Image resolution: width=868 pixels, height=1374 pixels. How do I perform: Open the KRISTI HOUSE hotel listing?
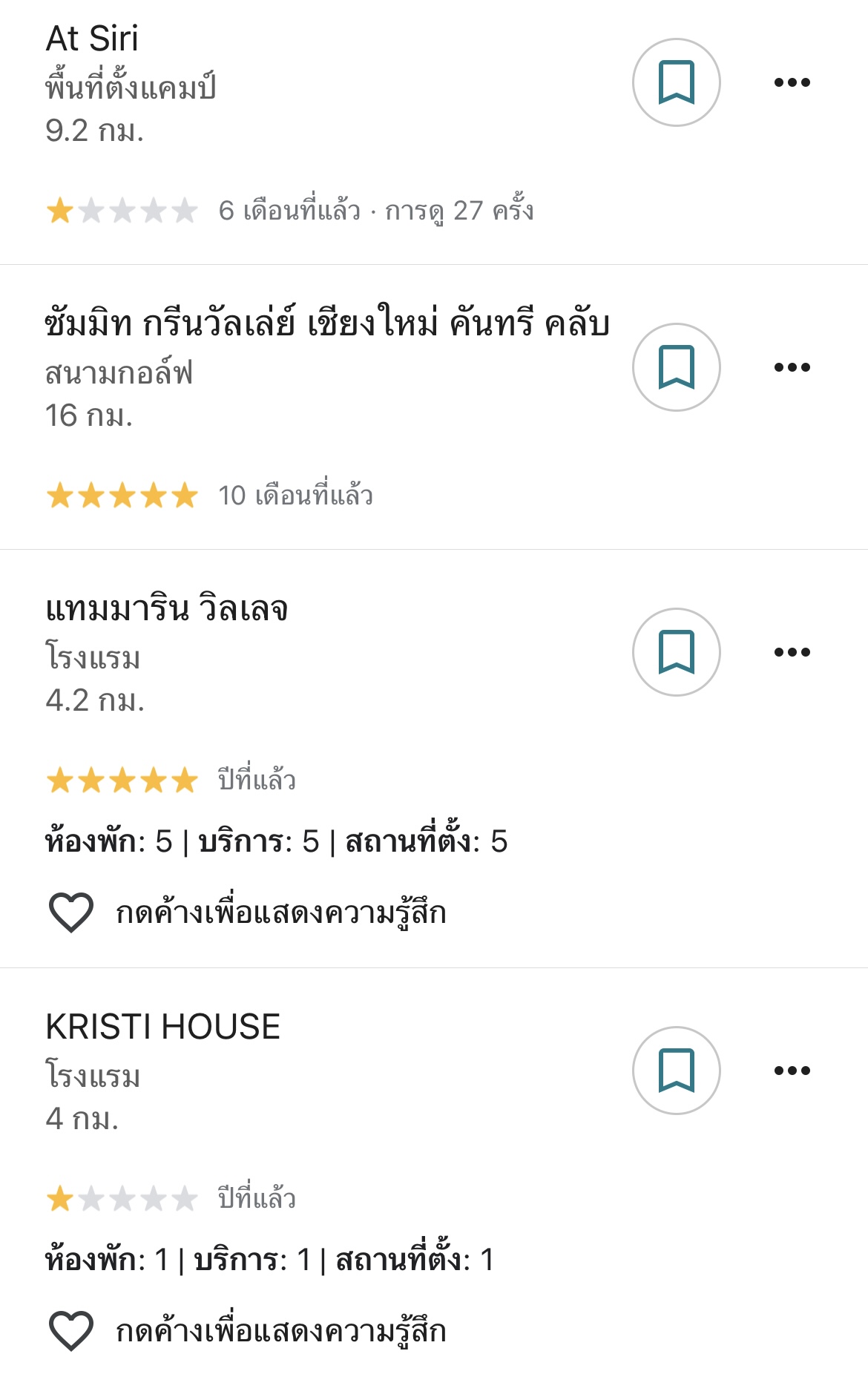point(162,1027)
